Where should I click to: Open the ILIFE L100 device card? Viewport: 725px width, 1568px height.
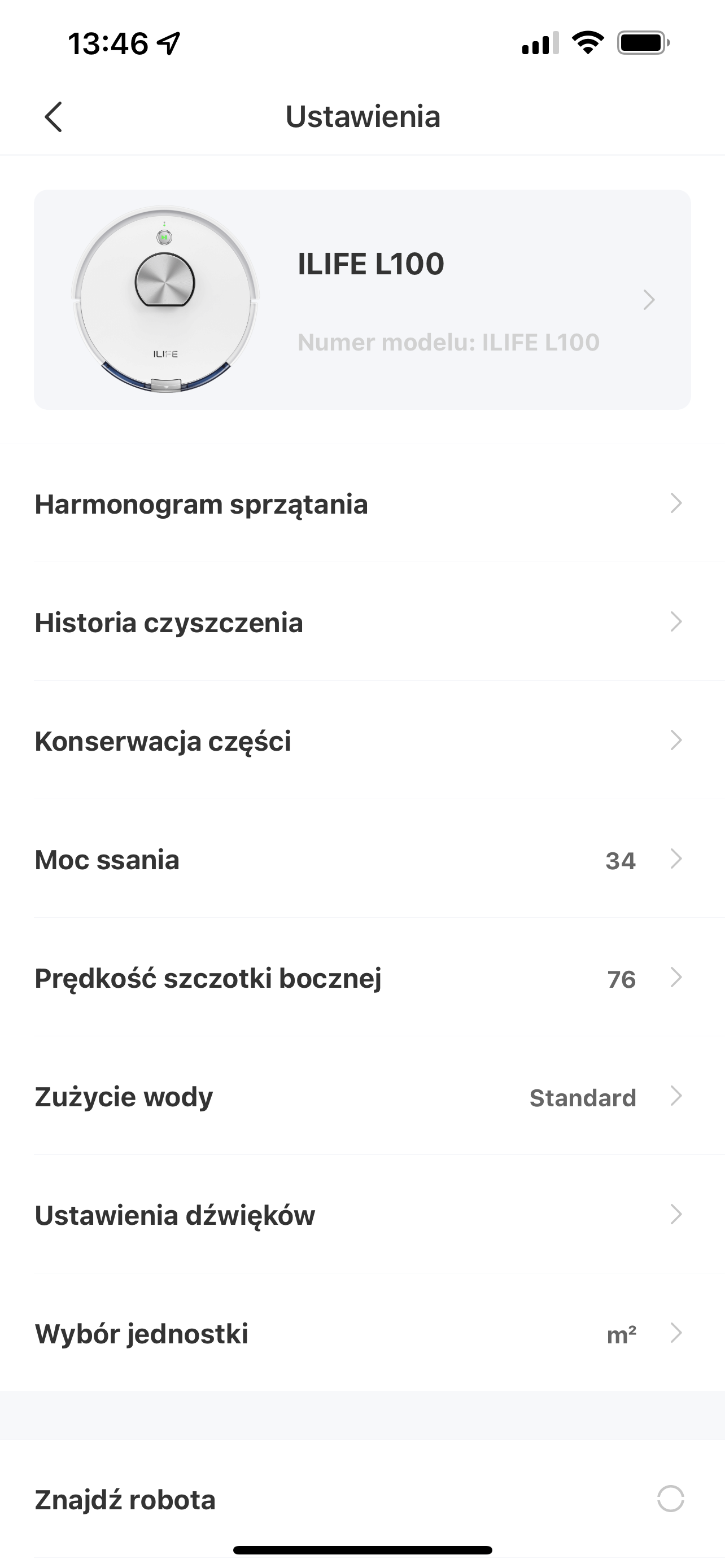(362, 300)
